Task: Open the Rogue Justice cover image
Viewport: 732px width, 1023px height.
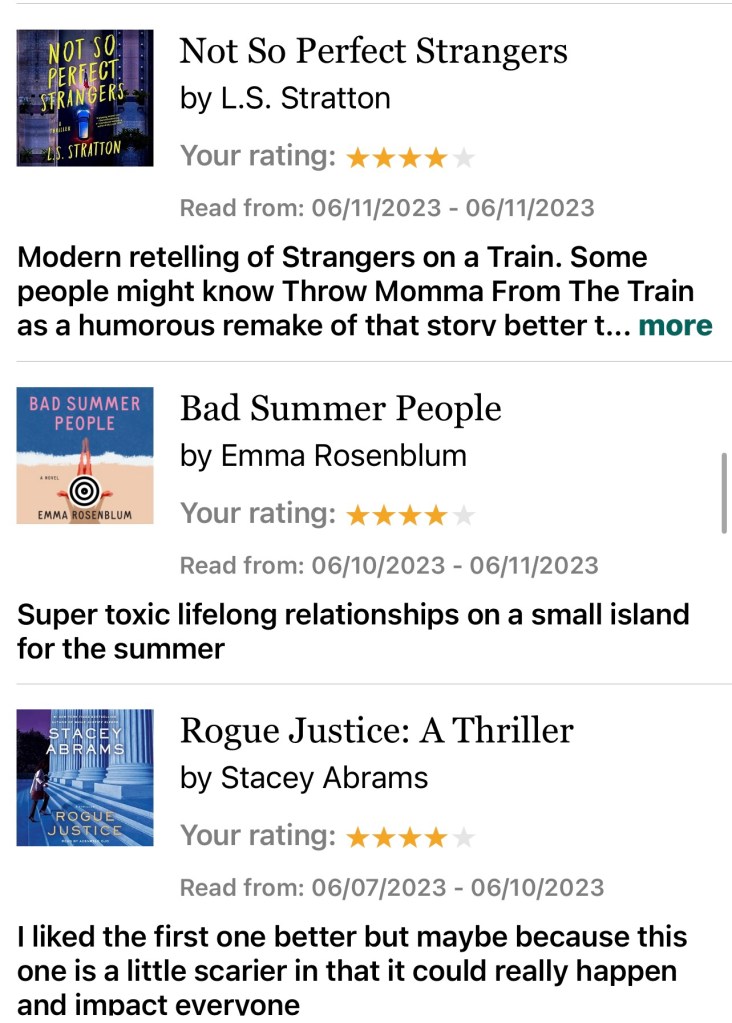Action: point(85,777)
